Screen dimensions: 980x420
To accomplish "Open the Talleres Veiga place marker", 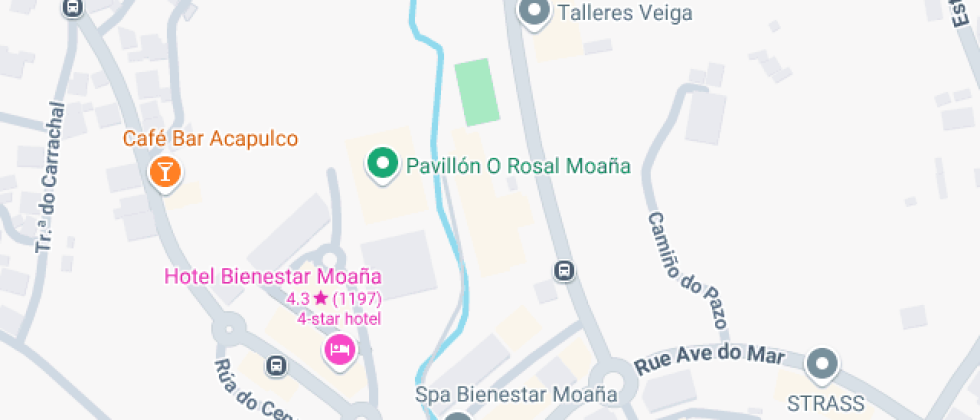I will pyautogui.click(x=534, y=12).
